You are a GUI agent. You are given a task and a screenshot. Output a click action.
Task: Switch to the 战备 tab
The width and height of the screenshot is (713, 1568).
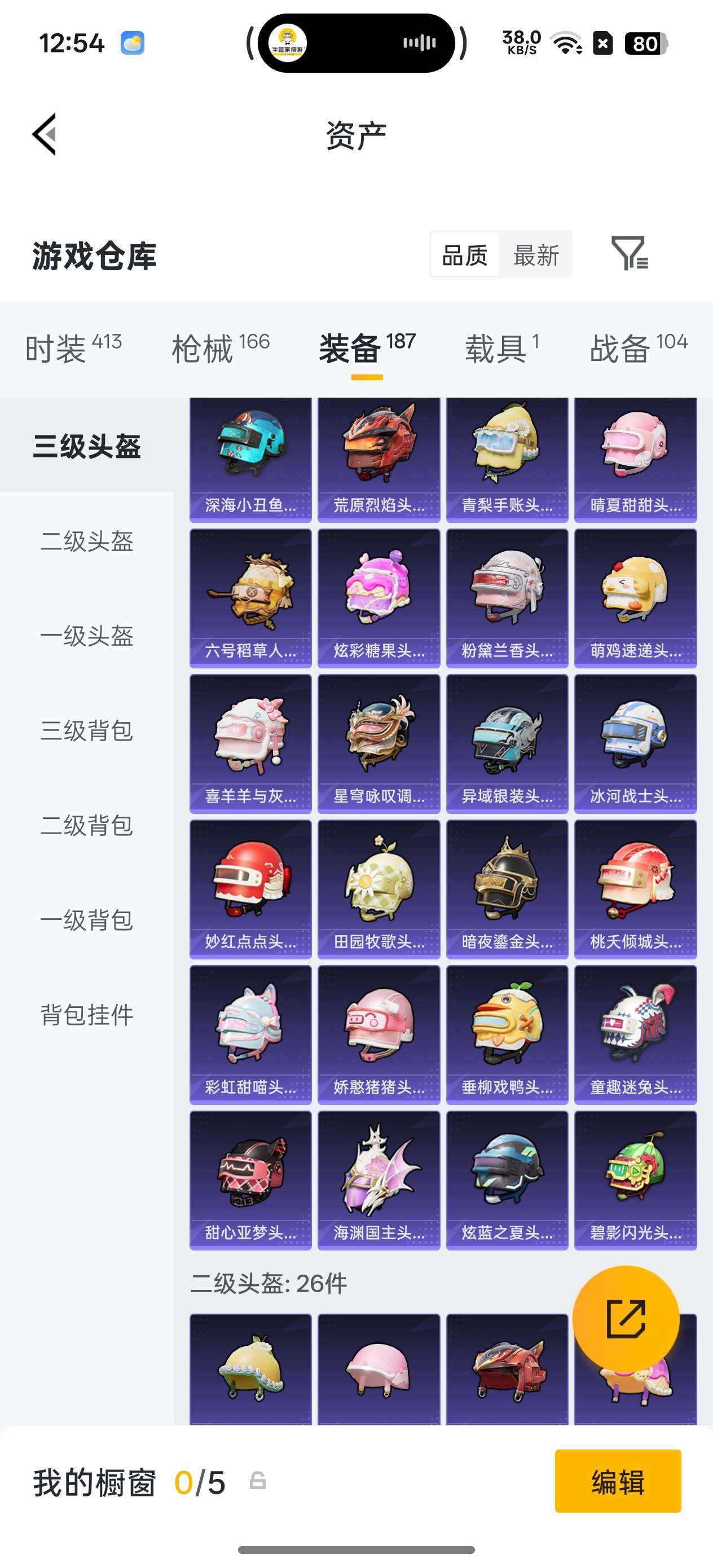coord(639,349)
